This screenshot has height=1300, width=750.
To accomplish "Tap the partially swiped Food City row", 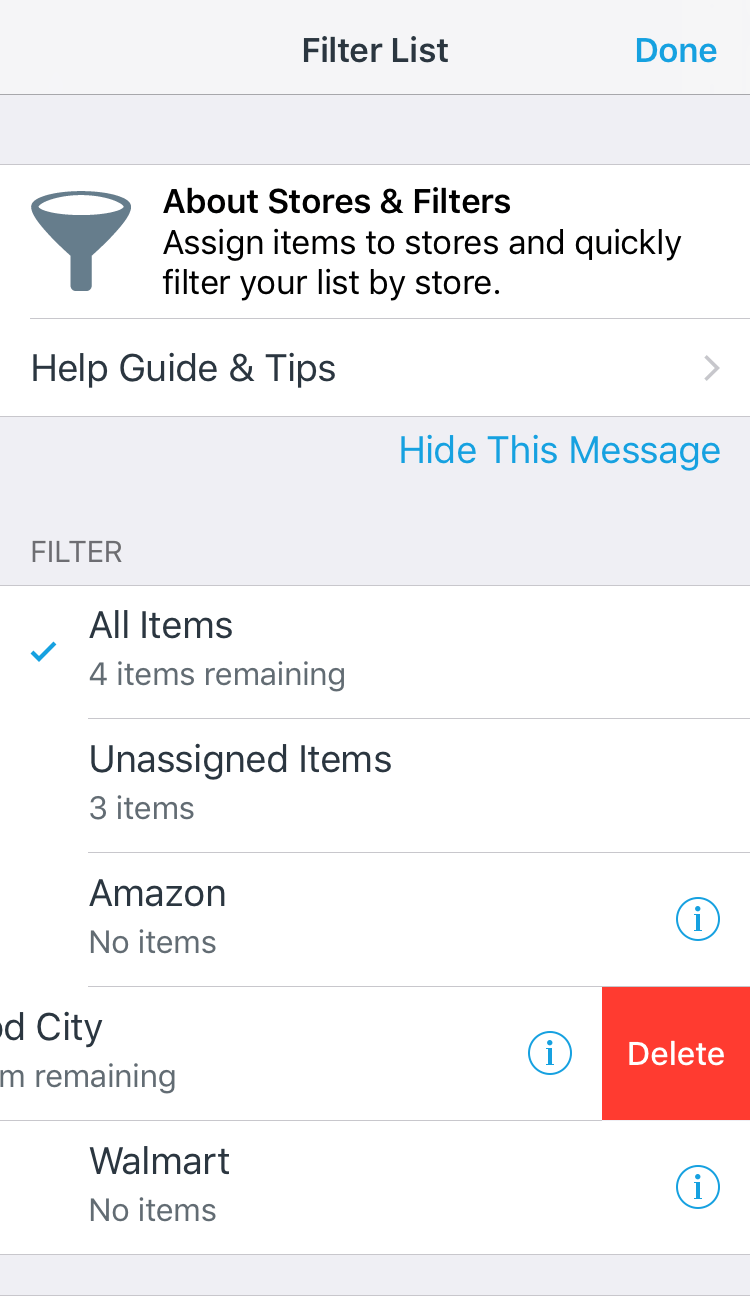I will [250, 1052].
